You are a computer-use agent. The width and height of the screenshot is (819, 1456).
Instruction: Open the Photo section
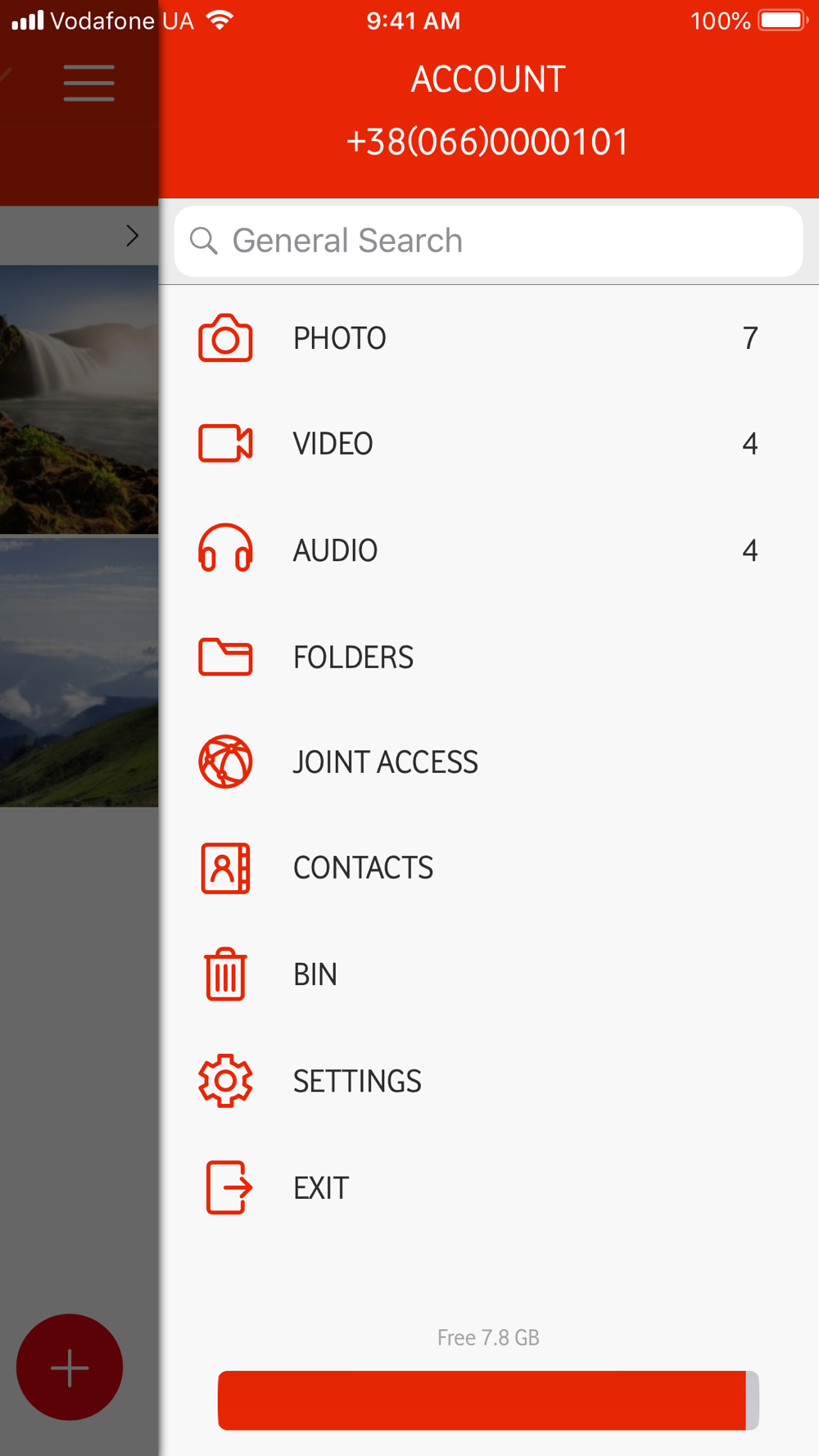[488, 338]
